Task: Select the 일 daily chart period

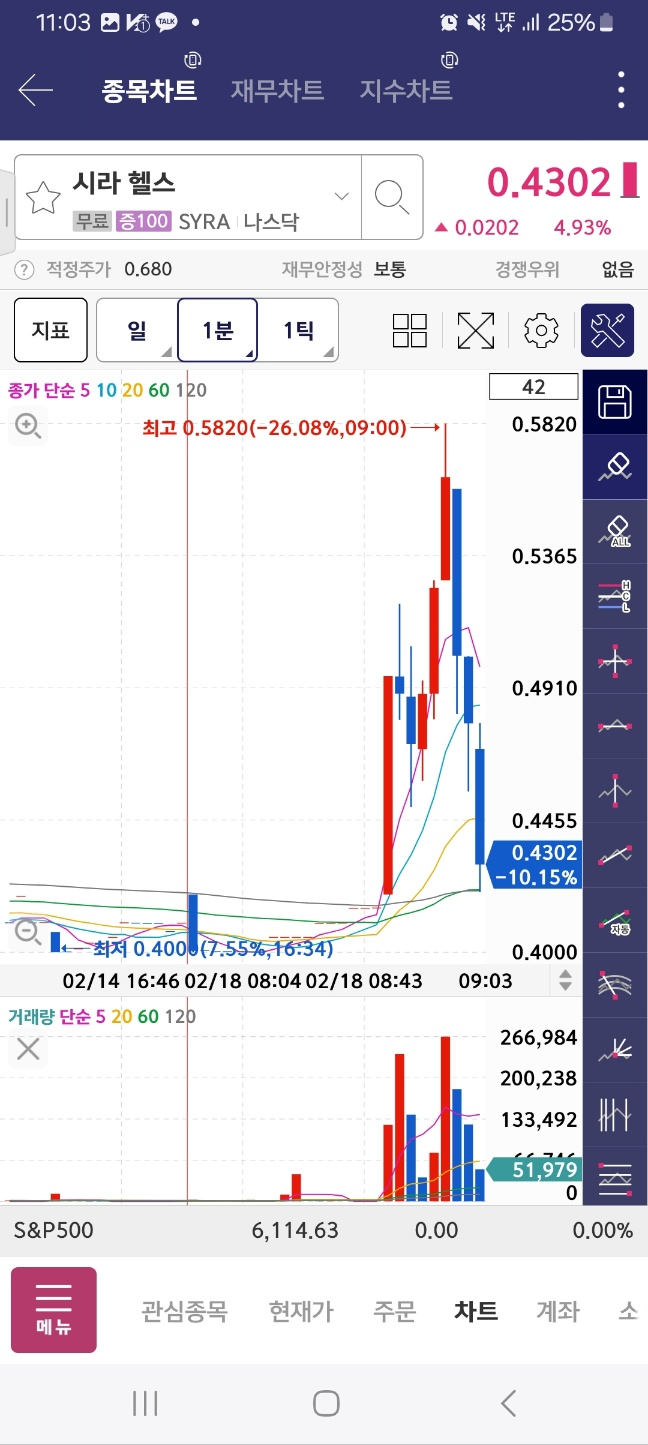Action: pyautogui.click(x=137, y=330)
